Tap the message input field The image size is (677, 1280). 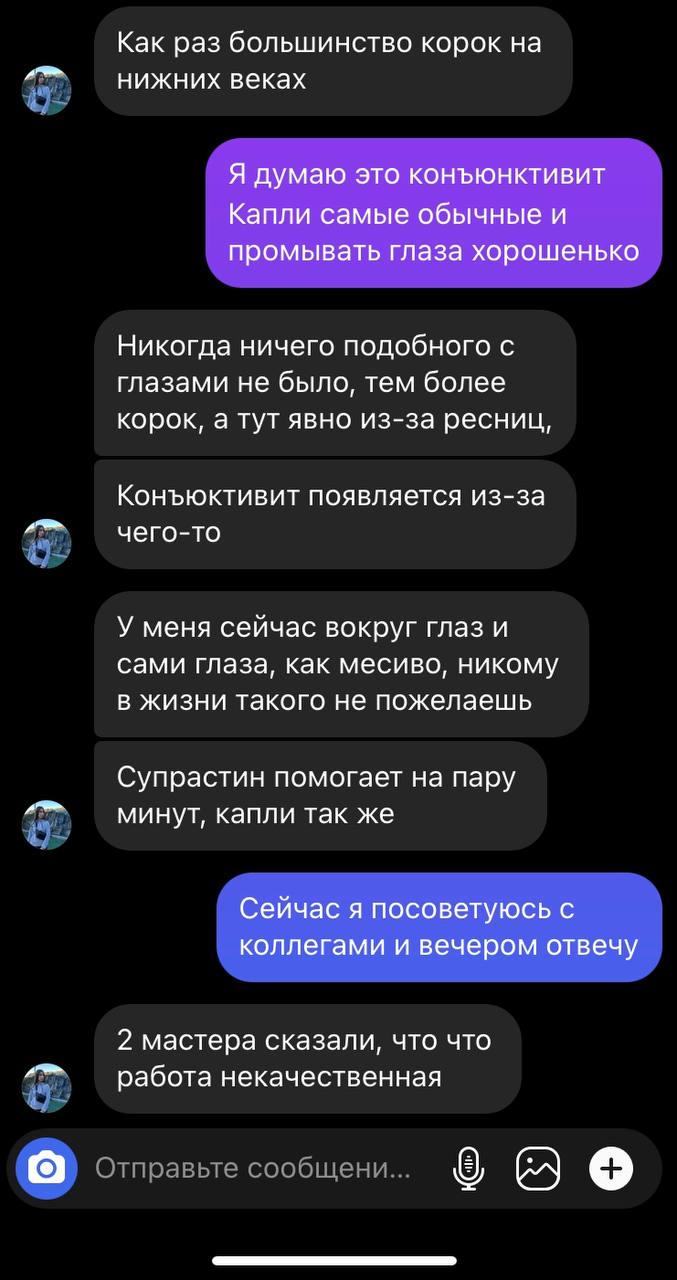tap(253, 1167)
